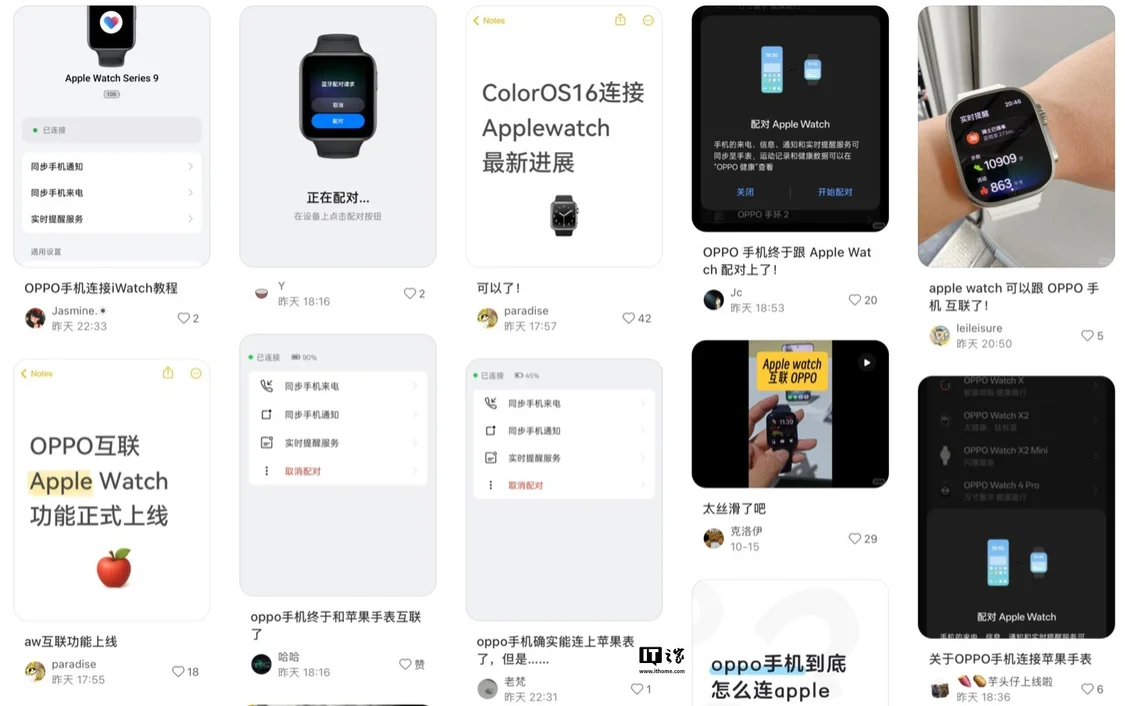Like the post by user Y
This screenshot has width=1125, height=706.
coord(410,293)
